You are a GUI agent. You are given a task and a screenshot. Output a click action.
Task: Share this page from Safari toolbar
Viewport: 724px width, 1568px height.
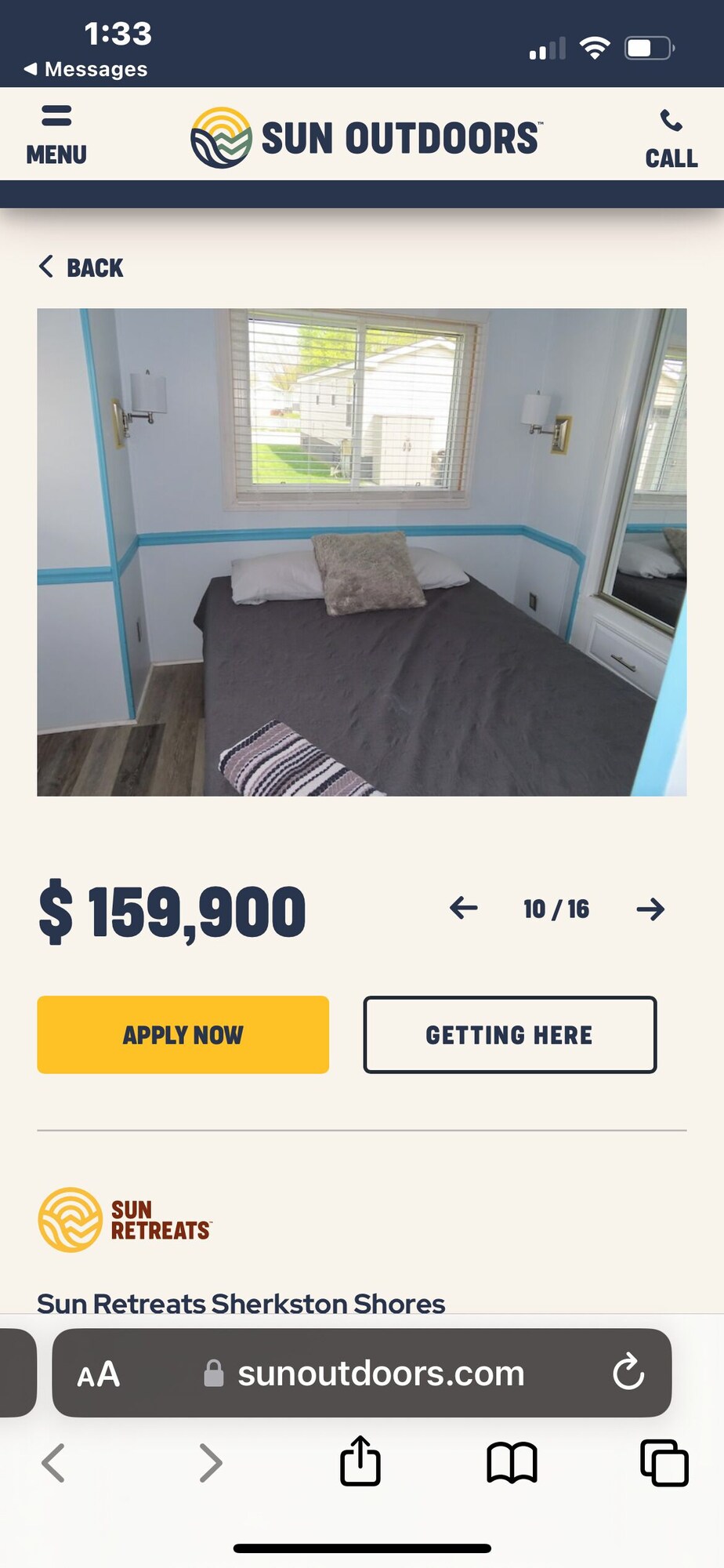(360, 1461)
